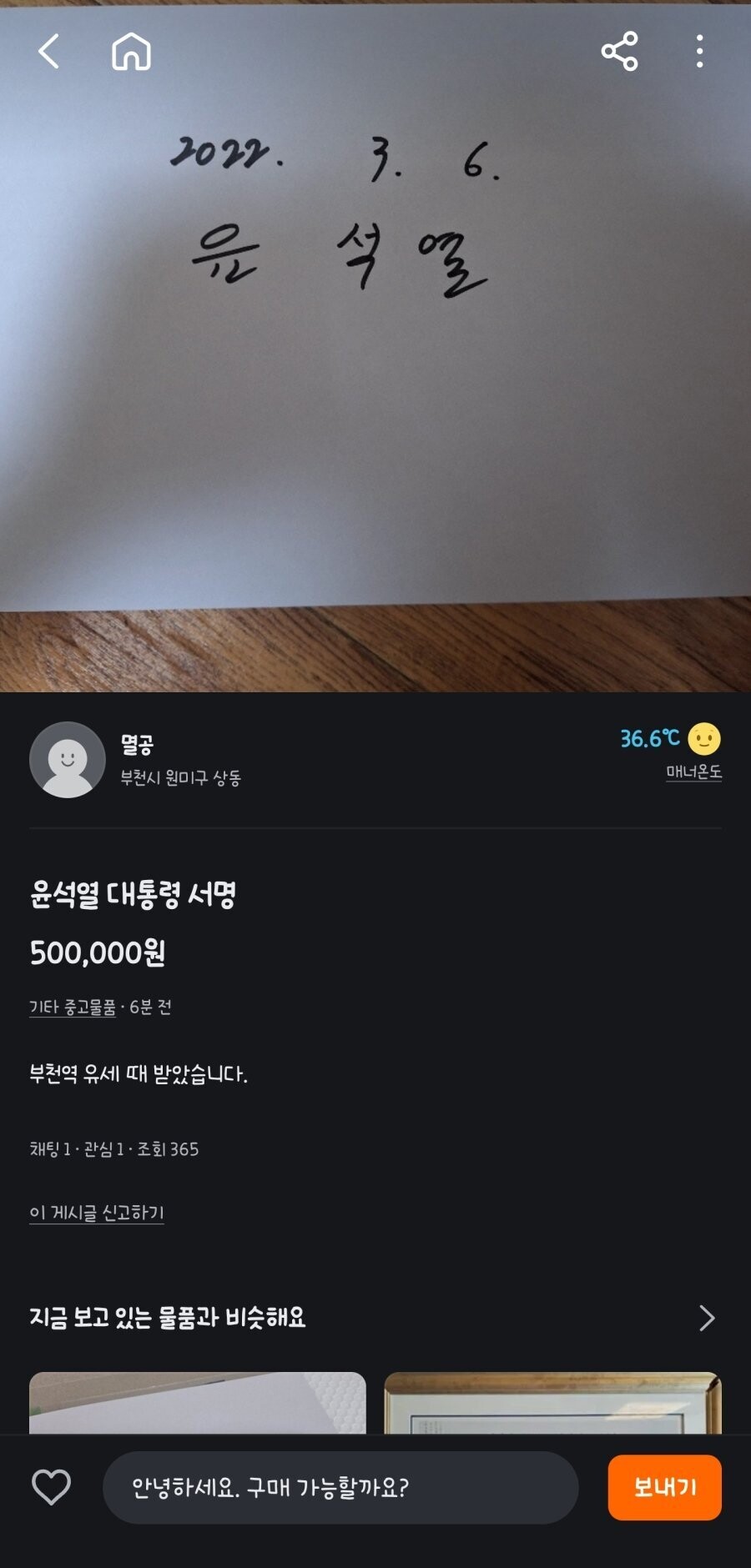This screenshot has height=1568, width=751.
Task: Share this listing
Action: 619,52
